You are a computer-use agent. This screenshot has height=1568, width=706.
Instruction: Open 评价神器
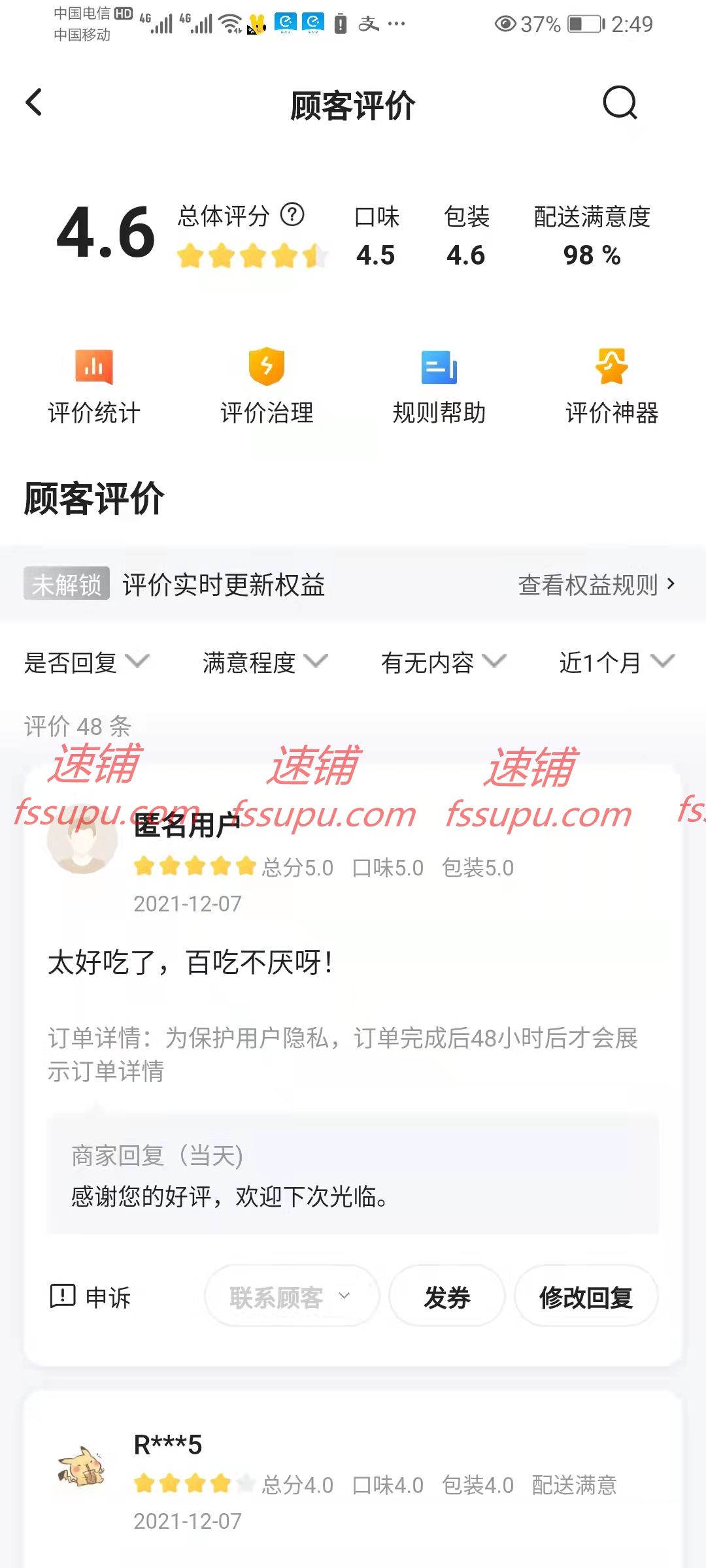(612, 387)
